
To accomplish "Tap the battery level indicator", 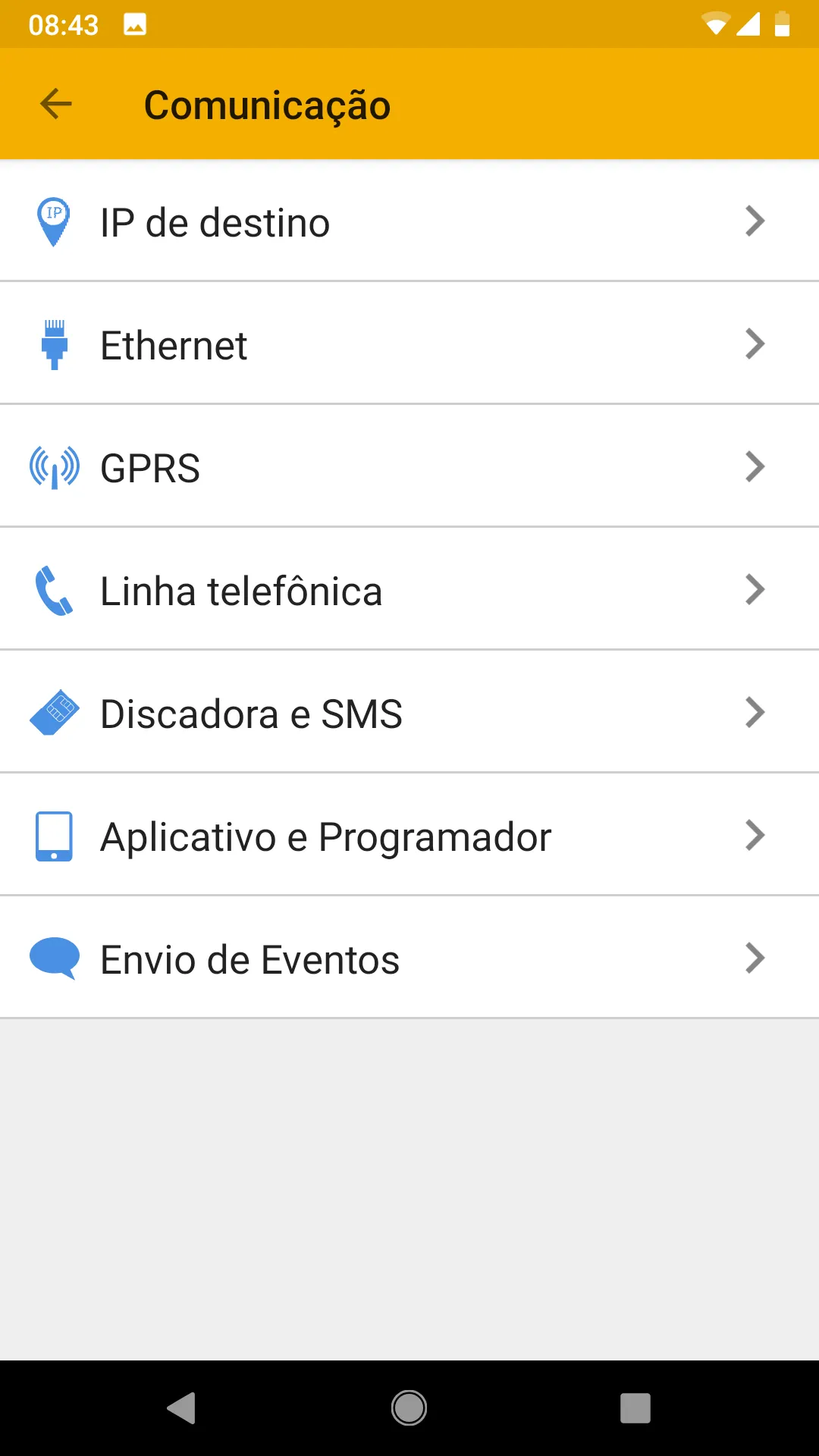I will click(783, 24).
